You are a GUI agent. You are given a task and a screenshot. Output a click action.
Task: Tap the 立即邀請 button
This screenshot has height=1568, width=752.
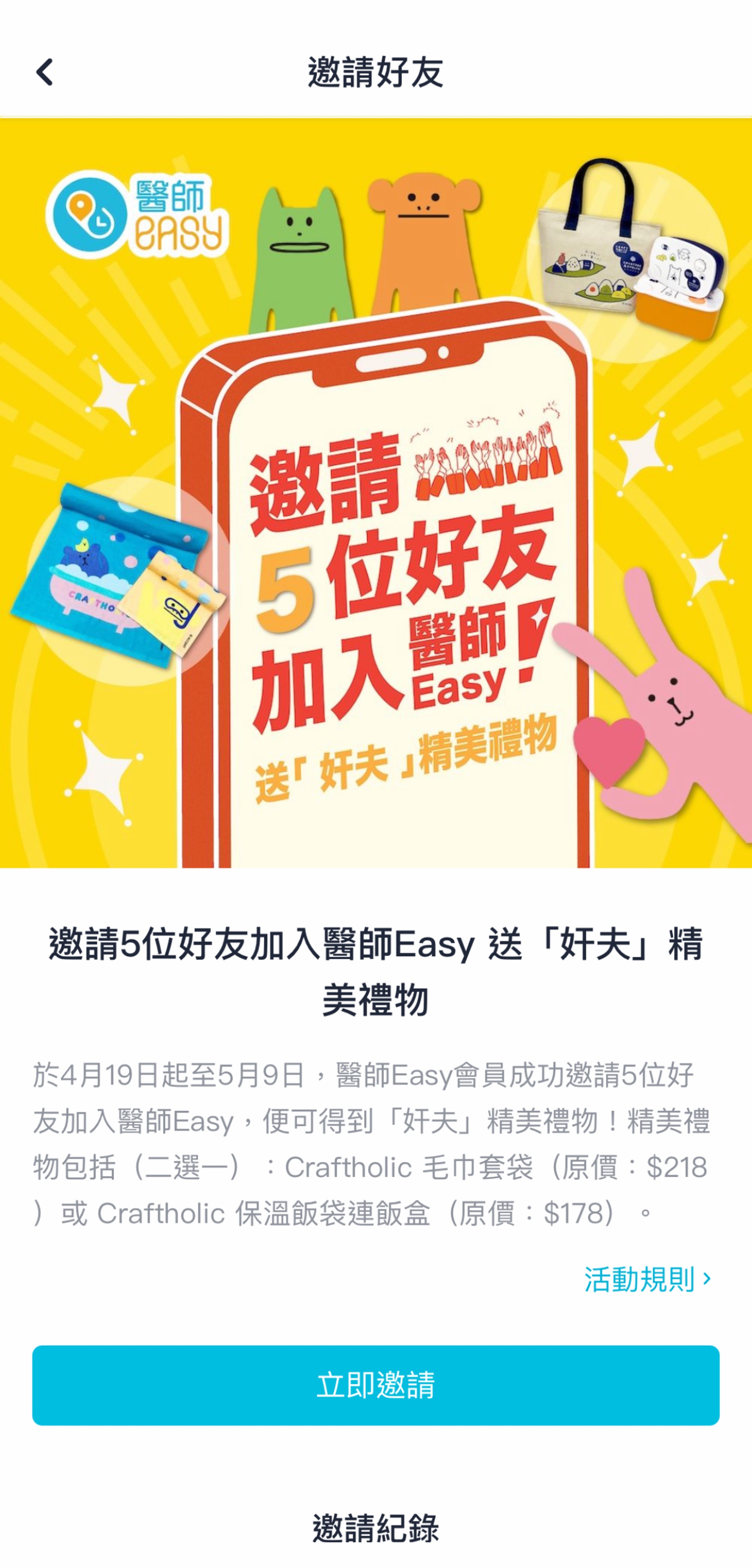pyautogui.click(x=376, y=1385)
